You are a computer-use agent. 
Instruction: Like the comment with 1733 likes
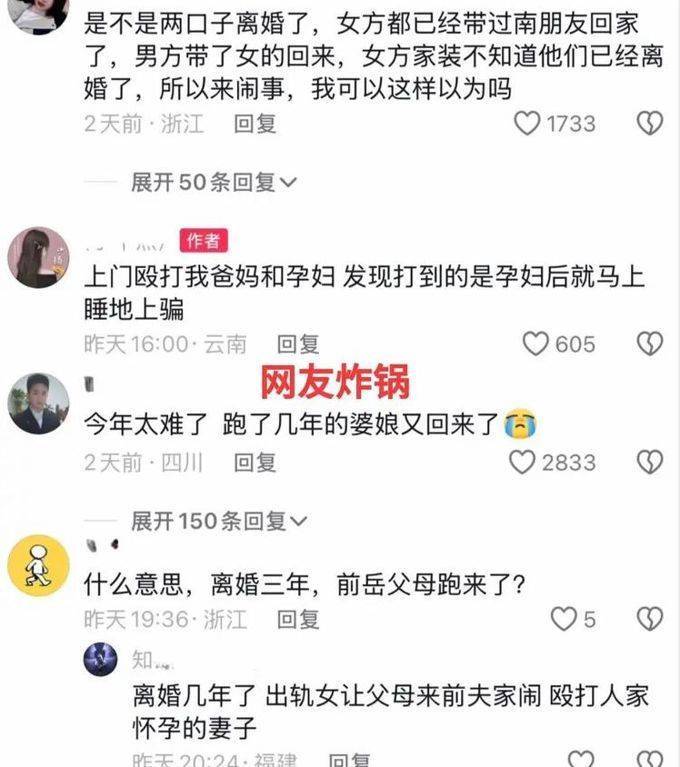[x=527, y=124]
